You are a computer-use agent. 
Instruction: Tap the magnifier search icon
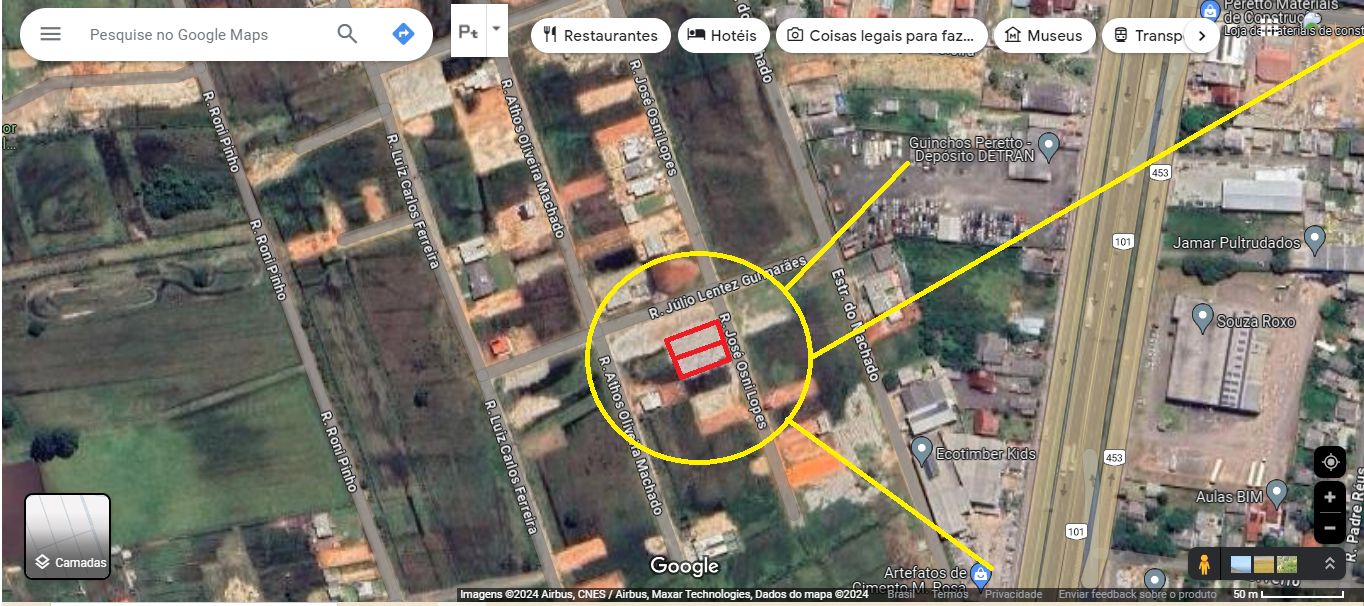(x=347, y=34)
